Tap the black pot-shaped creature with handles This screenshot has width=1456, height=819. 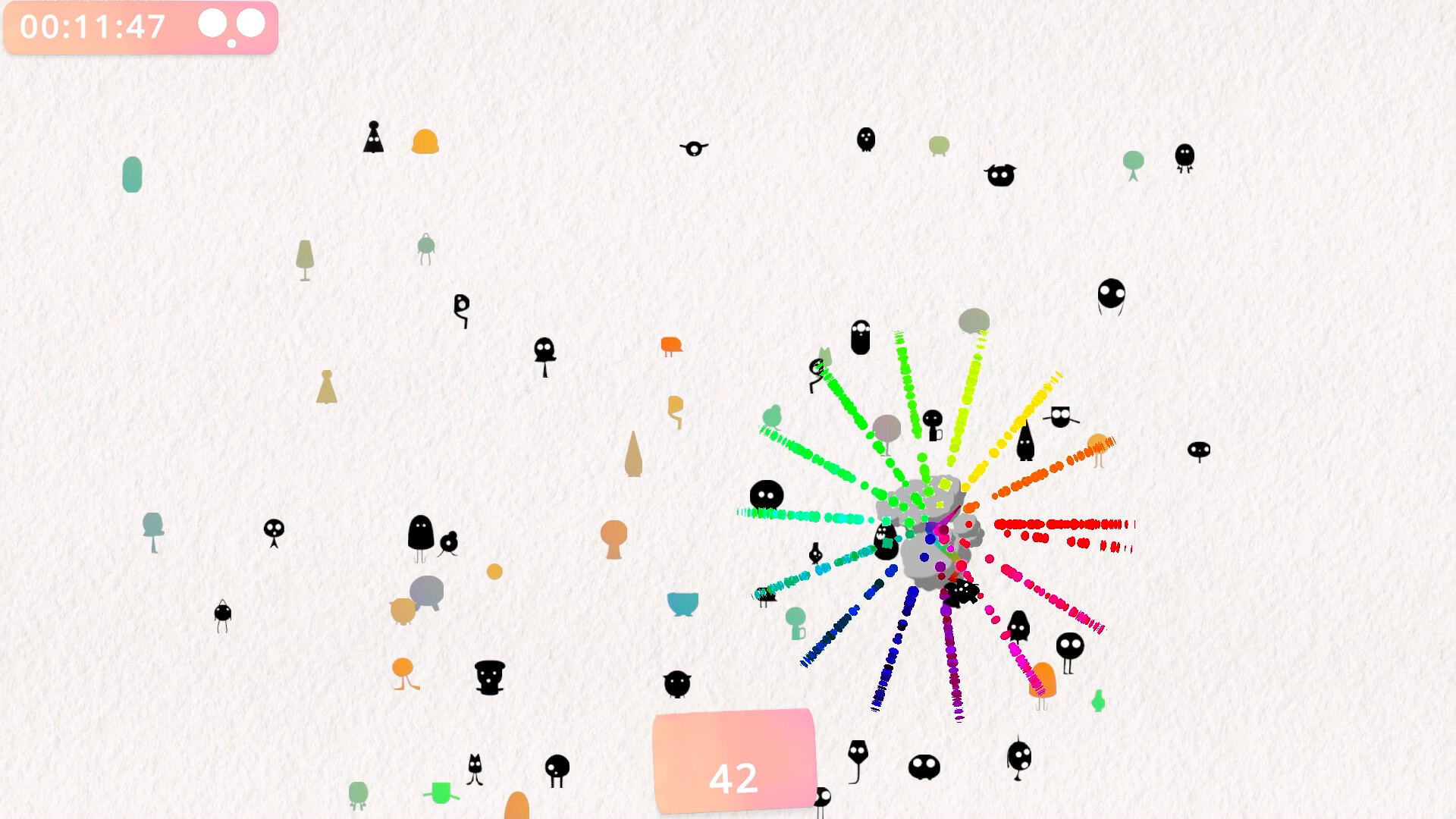click(490, 676)
